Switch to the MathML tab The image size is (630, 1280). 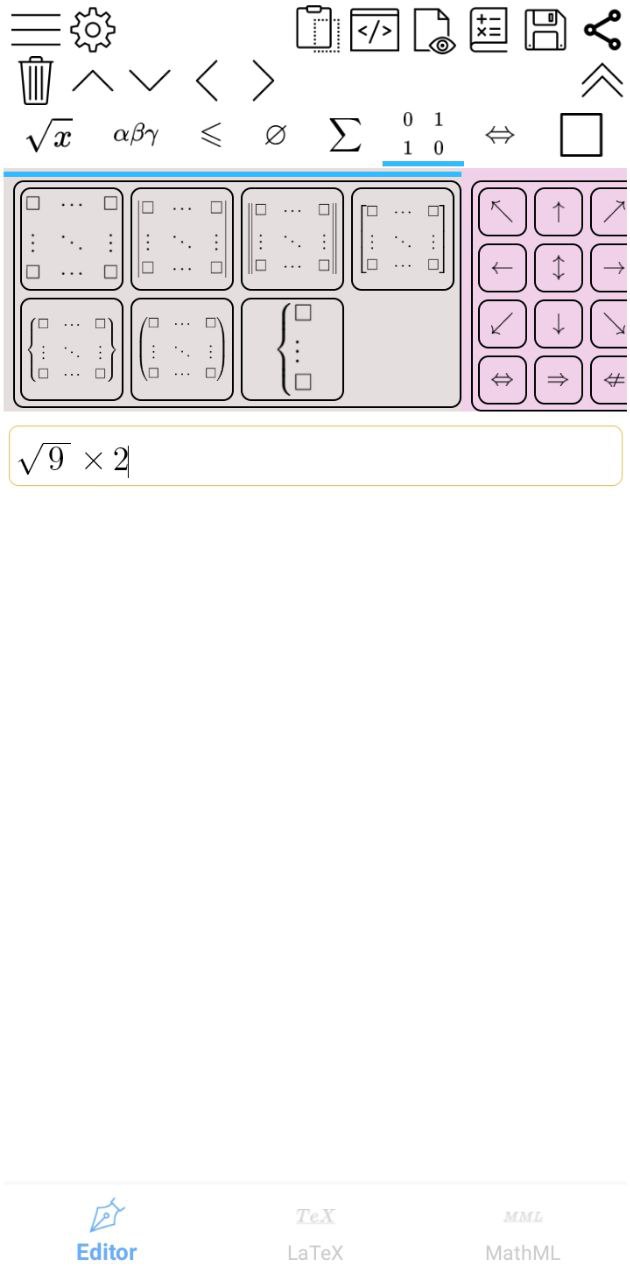pyautogui.click(x=522, y=1233)
